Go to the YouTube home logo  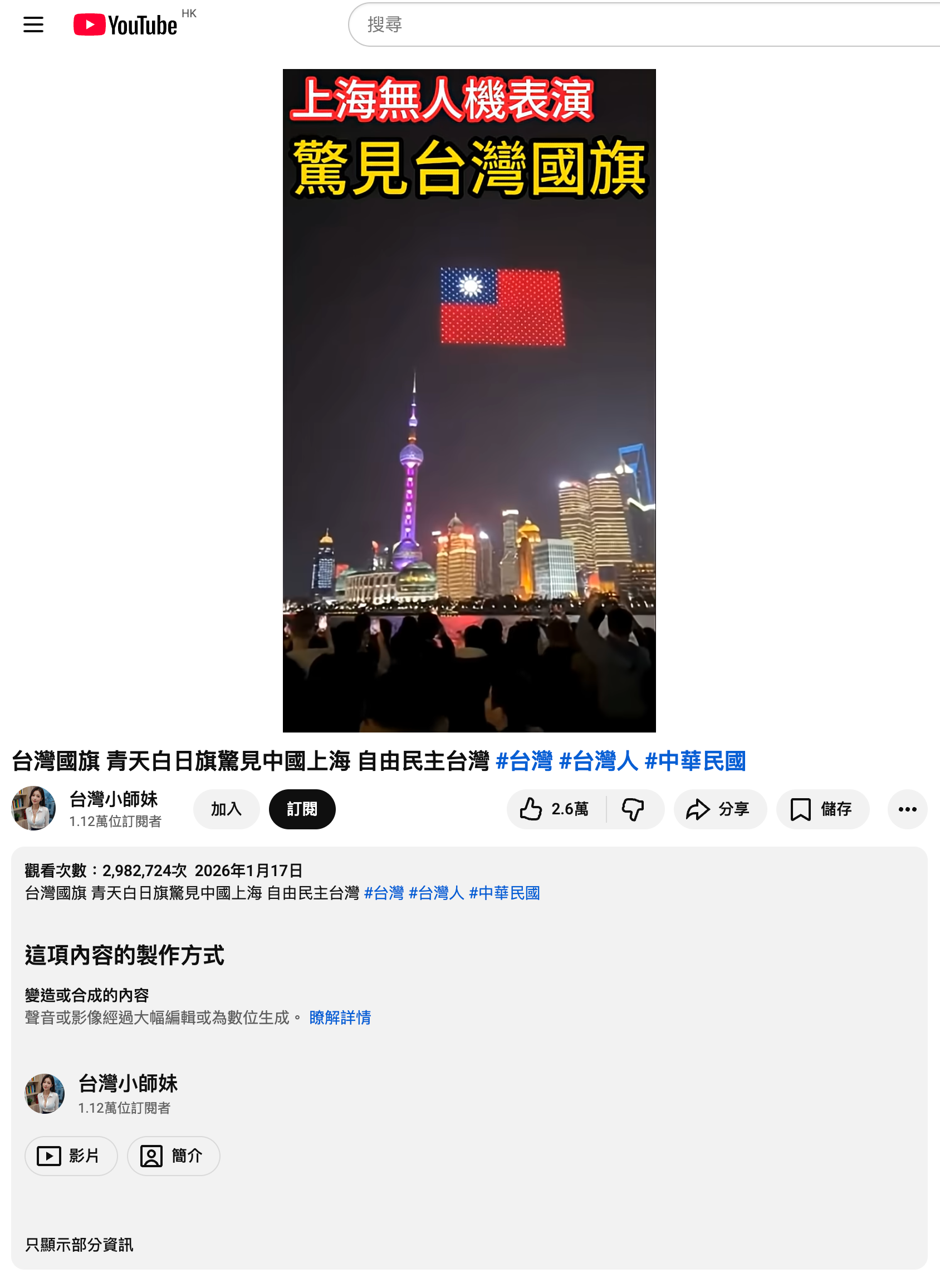click(125, 25)
